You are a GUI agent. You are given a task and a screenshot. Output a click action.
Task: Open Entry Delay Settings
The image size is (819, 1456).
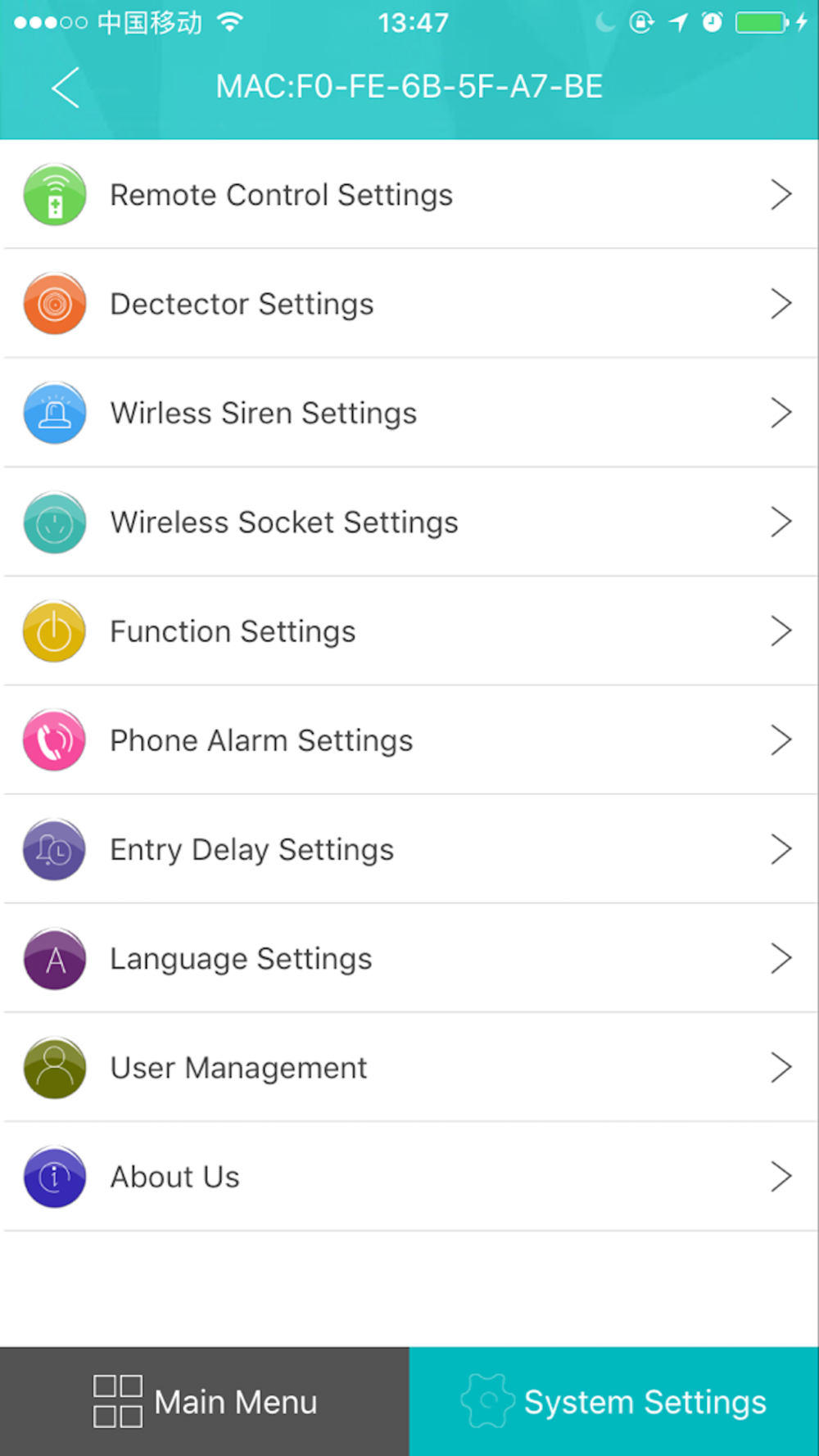click(409, 849)
